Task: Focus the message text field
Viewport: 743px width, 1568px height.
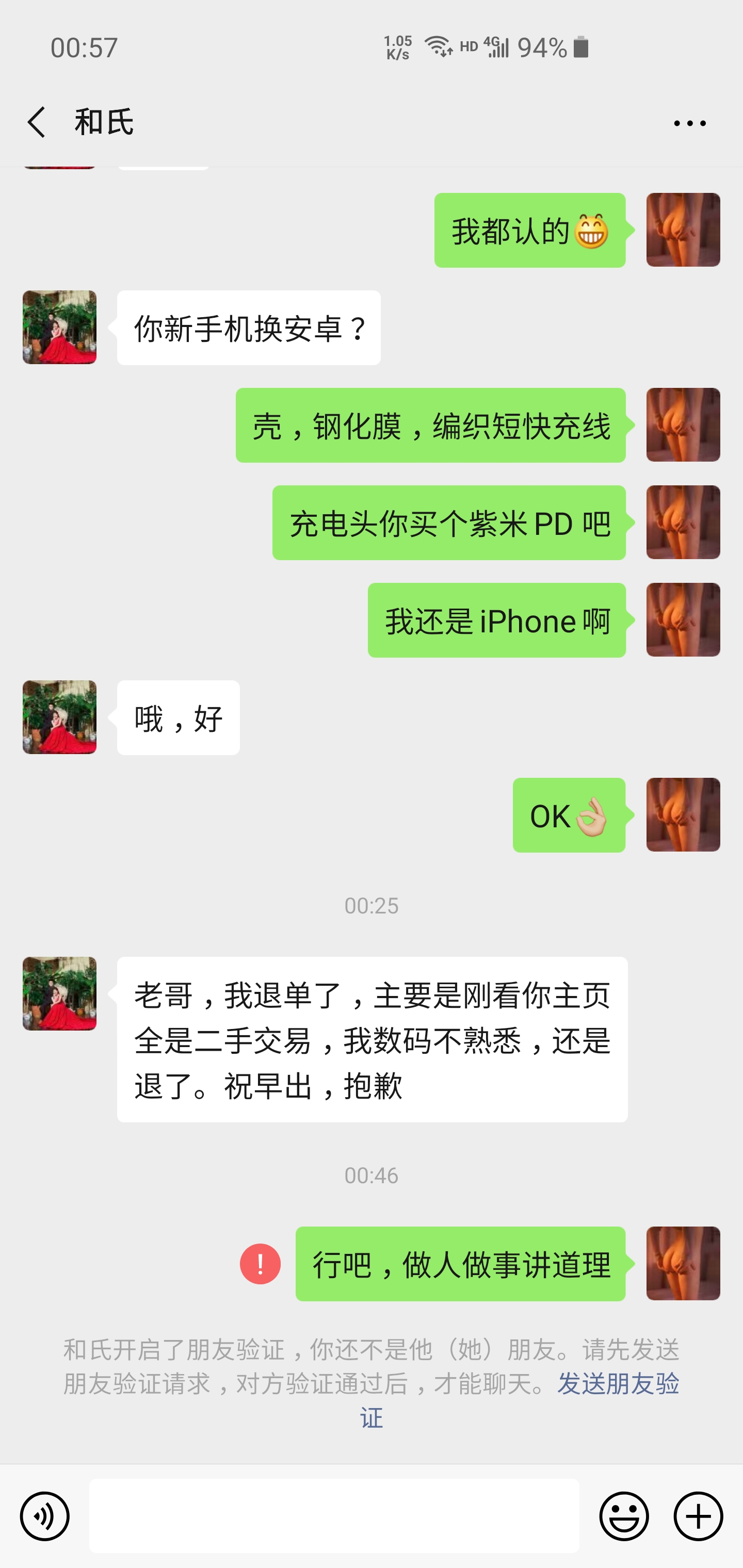Action: coord(334,1516)
